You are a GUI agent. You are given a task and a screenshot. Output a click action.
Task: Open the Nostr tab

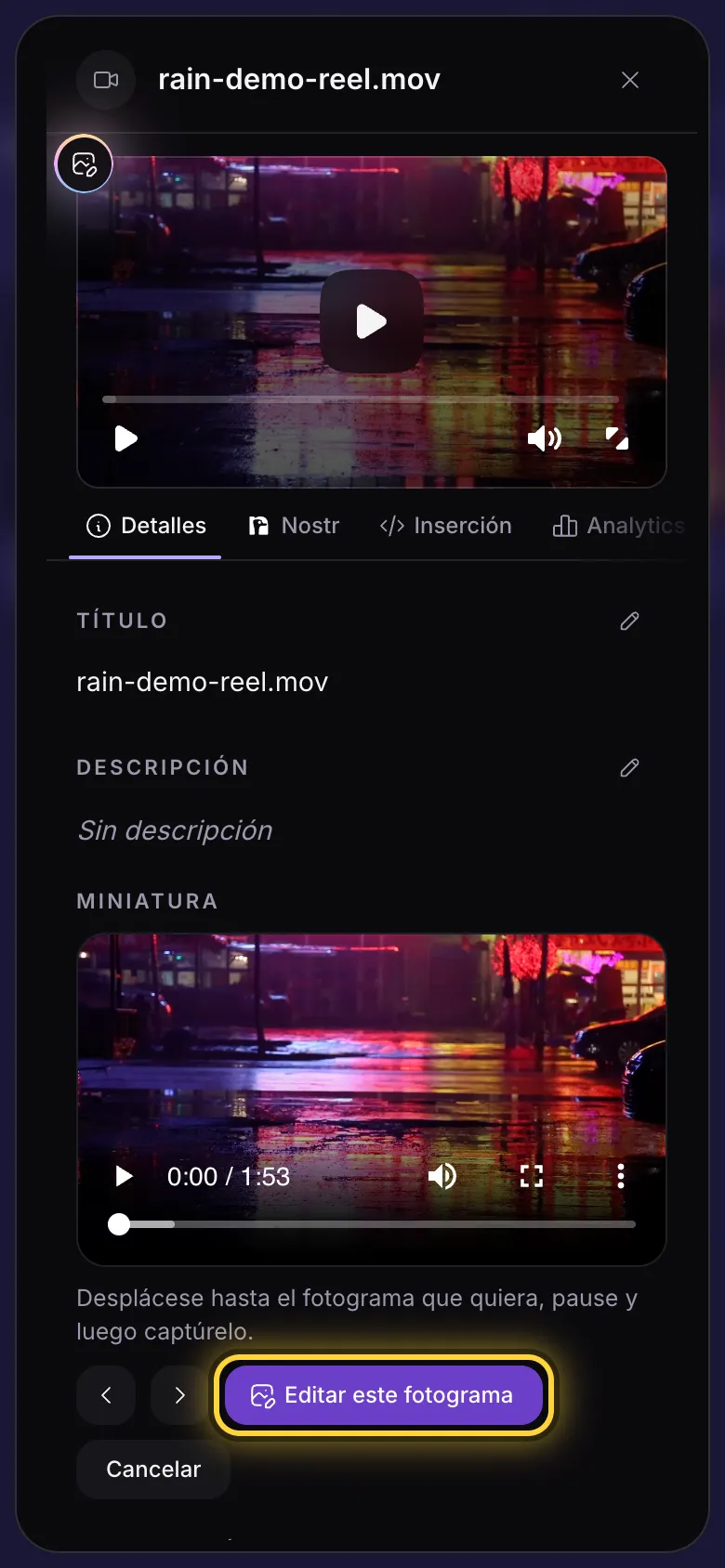click(x=293, y=526)
